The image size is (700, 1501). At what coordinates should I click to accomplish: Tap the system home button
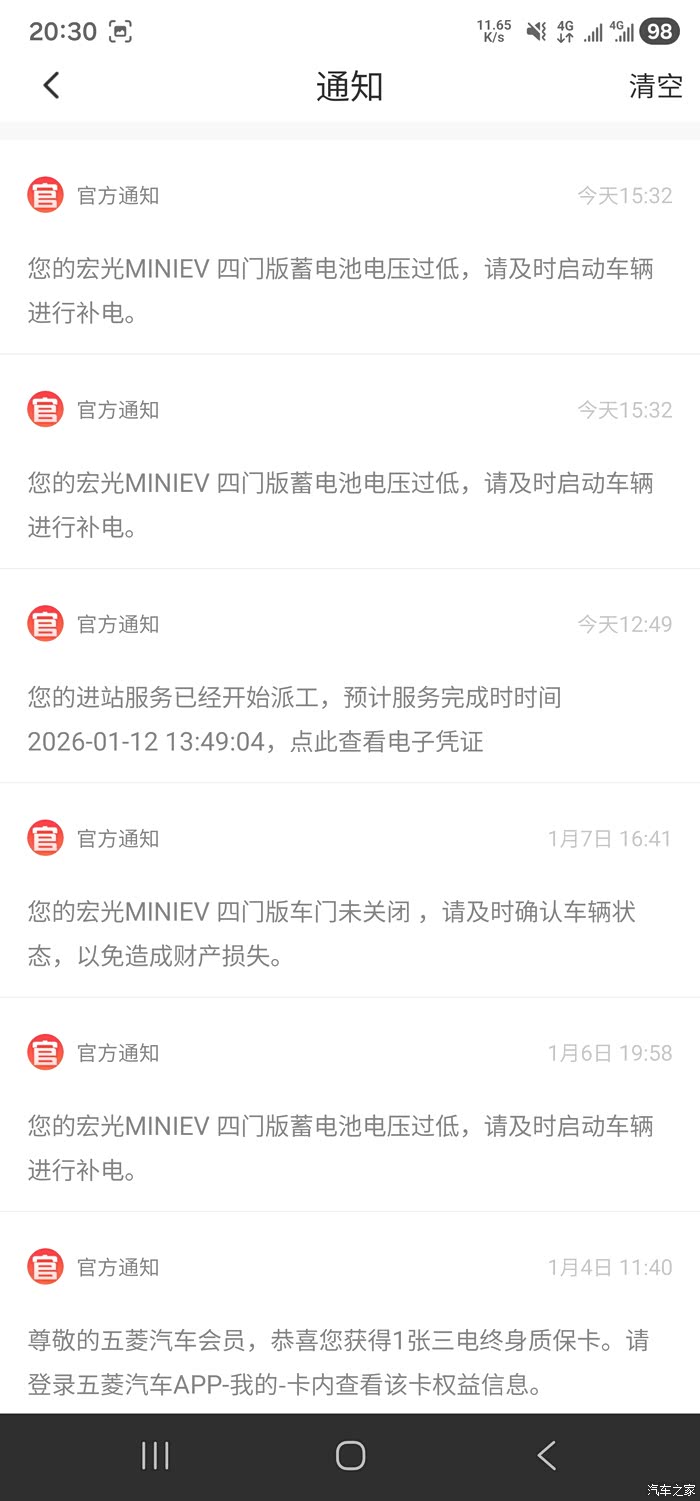pyautogui.click(x=350, y=1455)
